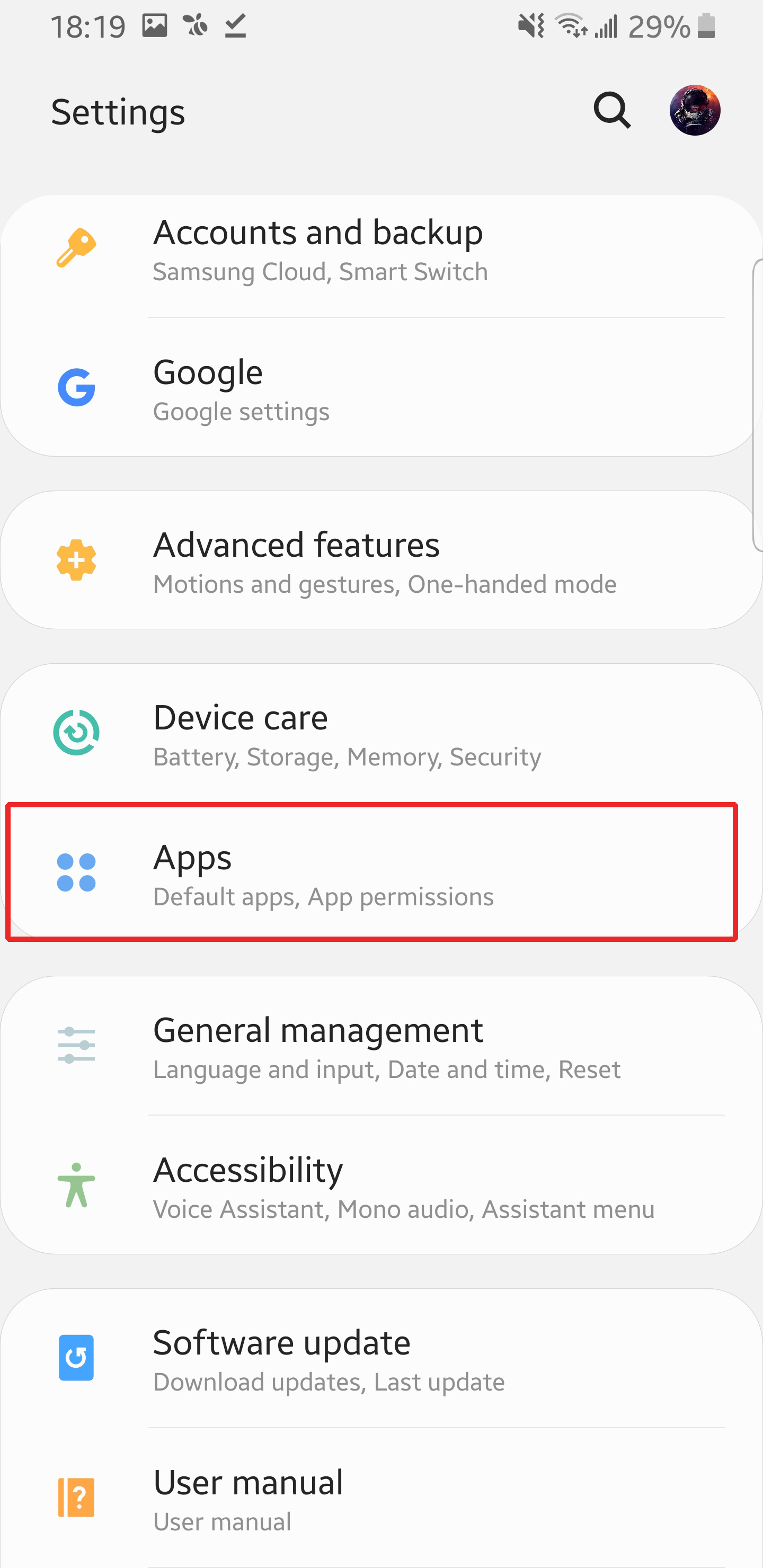Open Accounts and backup settings

(x=378, y=250)
